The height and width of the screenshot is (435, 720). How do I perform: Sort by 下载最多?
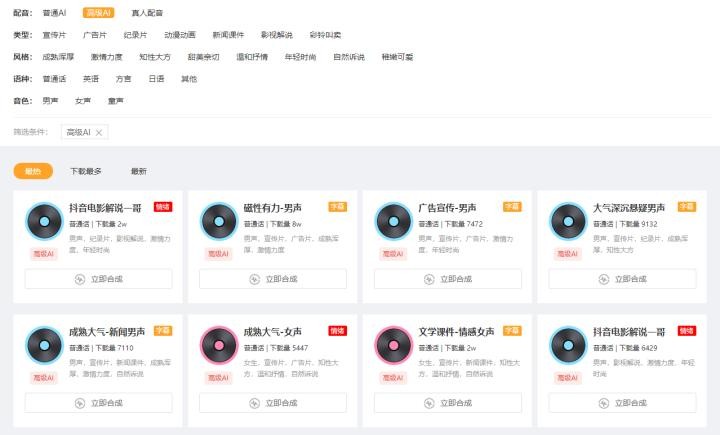pos(86,171)
